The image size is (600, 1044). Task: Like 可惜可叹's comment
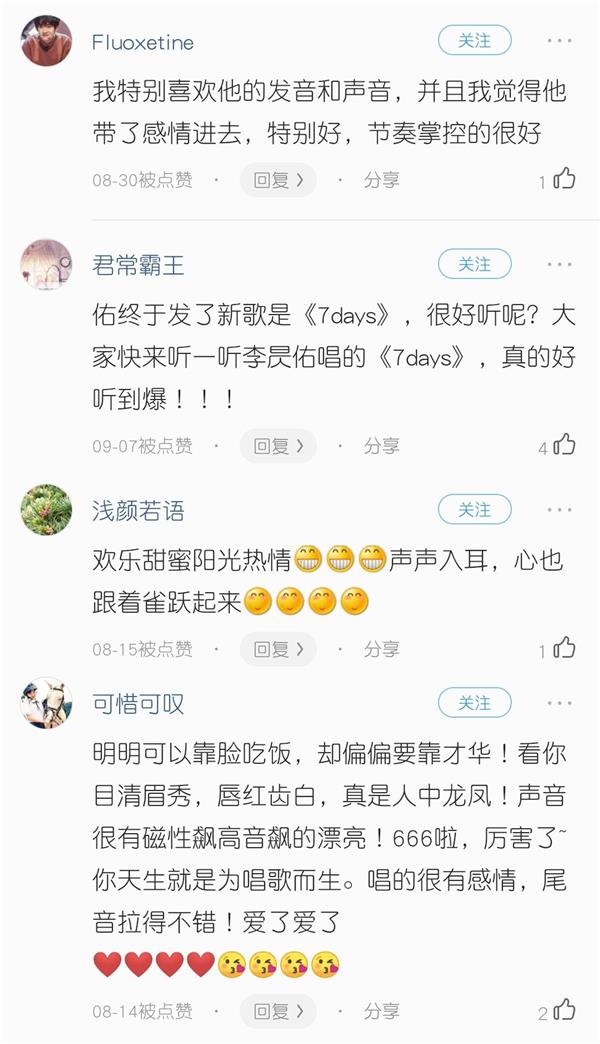[564, 1010]
